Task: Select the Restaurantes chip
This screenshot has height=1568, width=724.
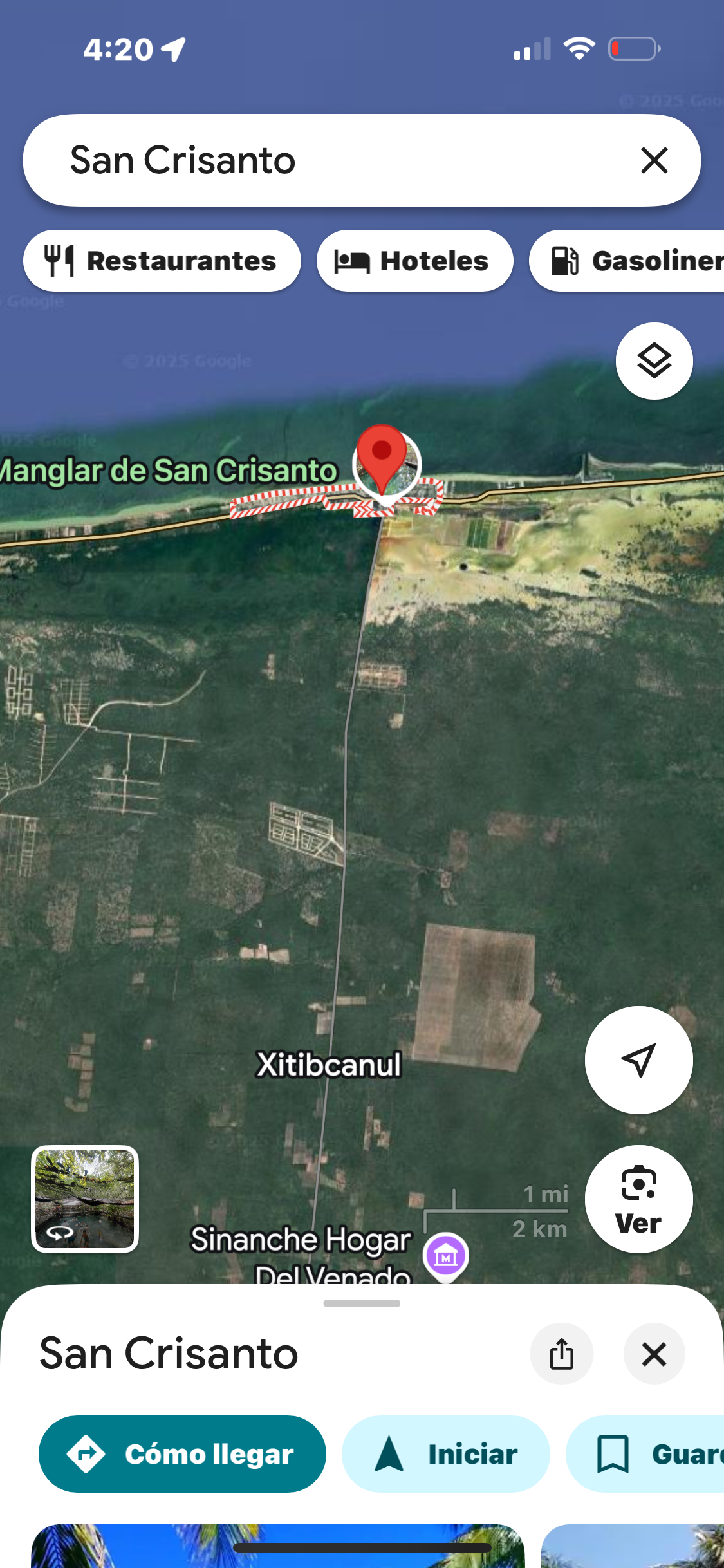Action: pos(162,261)
